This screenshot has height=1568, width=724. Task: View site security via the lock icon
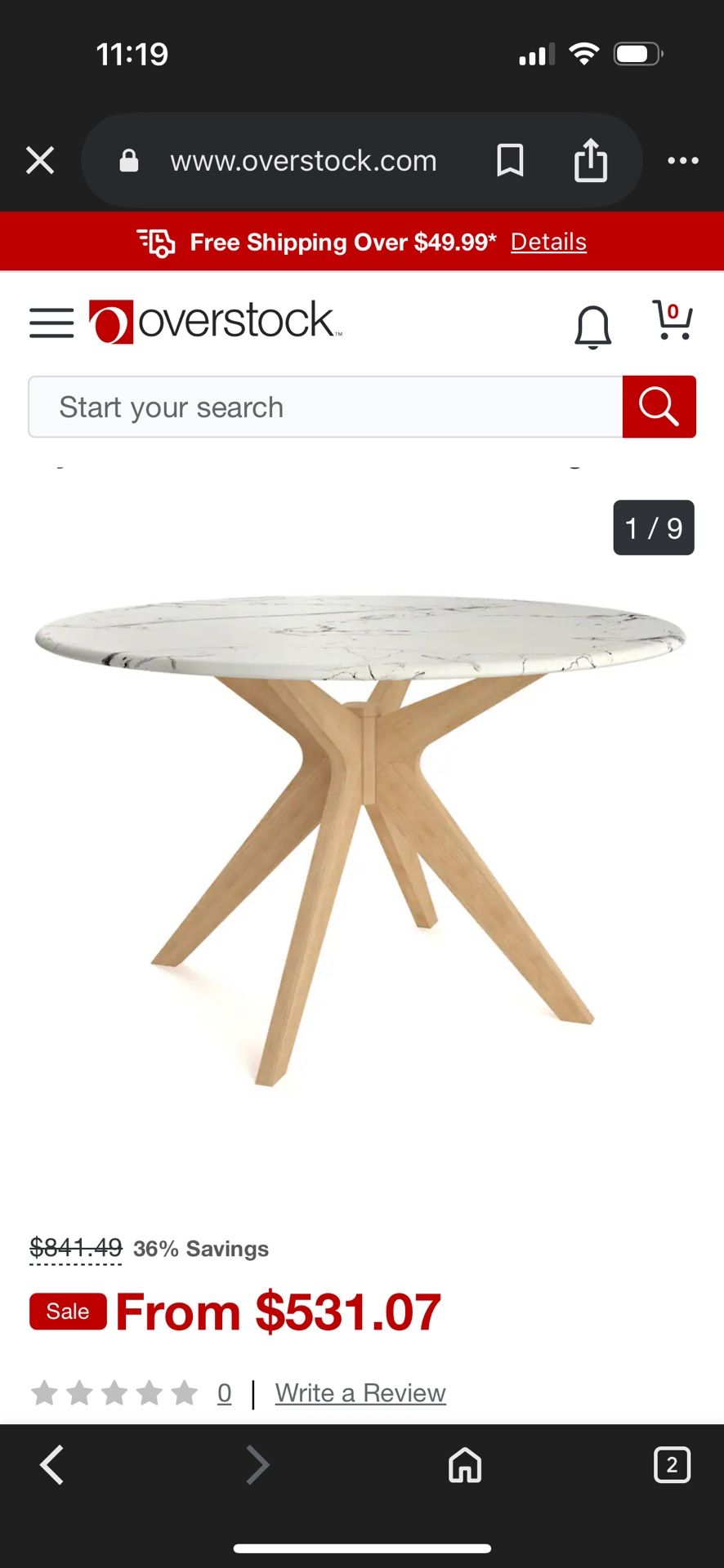[128, 160]
